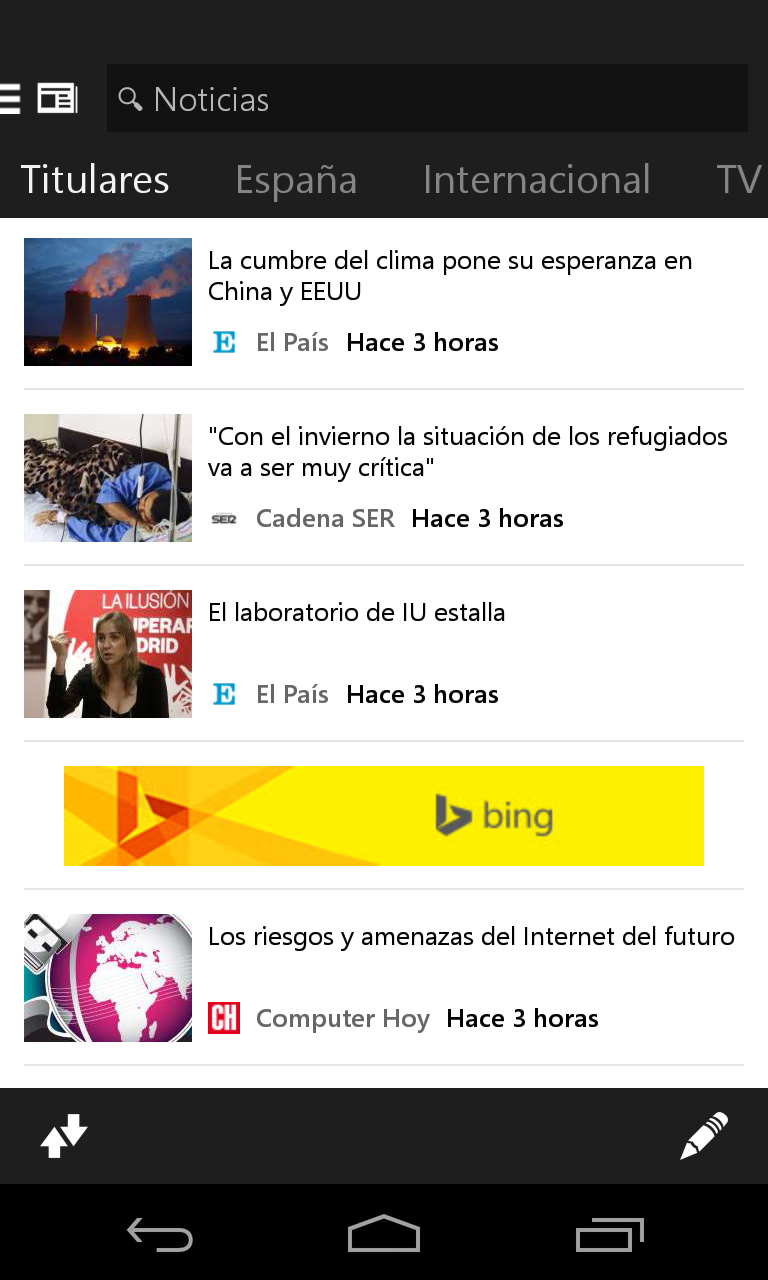The width and height of the screenshot is (768, 1280).
Task: Tap the Noticias search field
Action: coord(427,99)
